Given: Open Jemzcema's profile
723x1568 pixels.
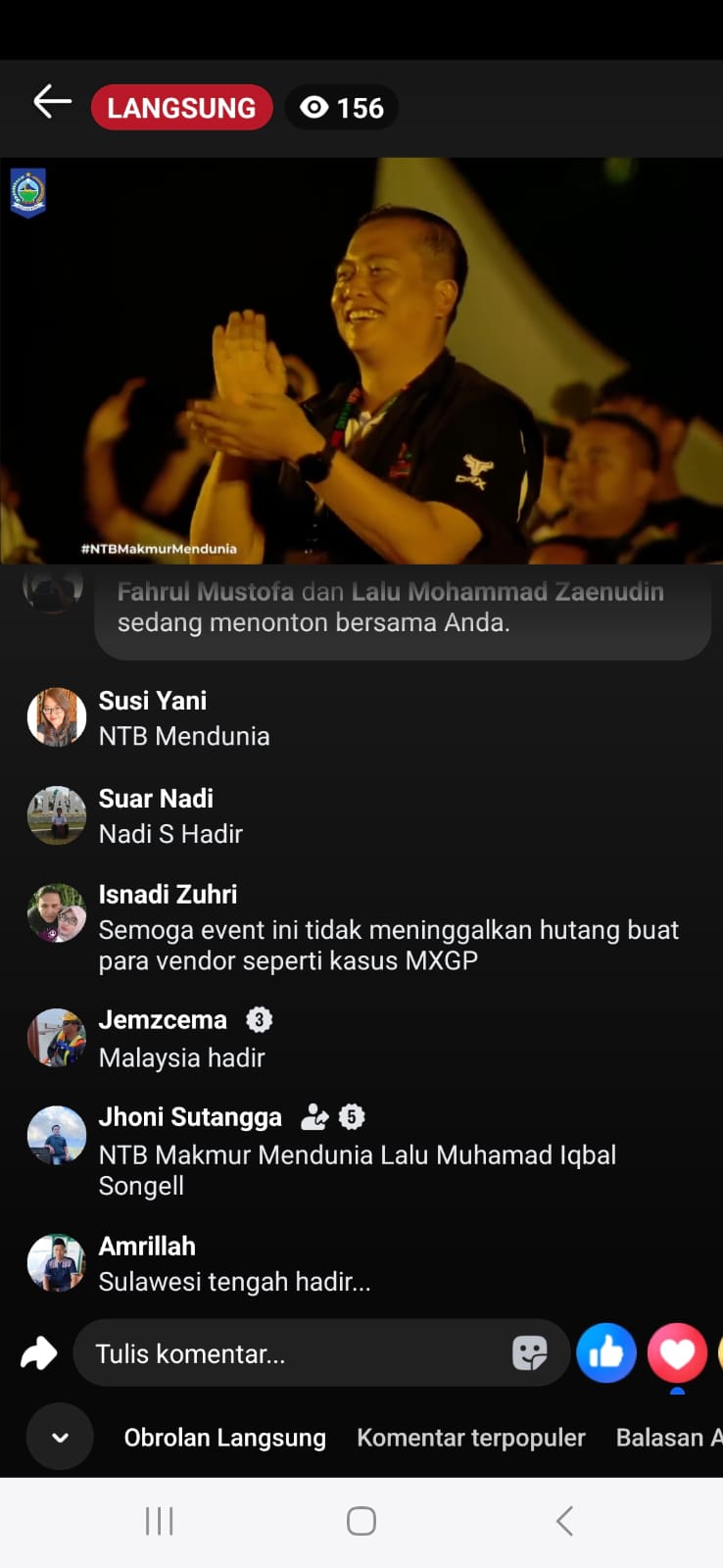Looking at the screenshot, I should point(163,1020).
